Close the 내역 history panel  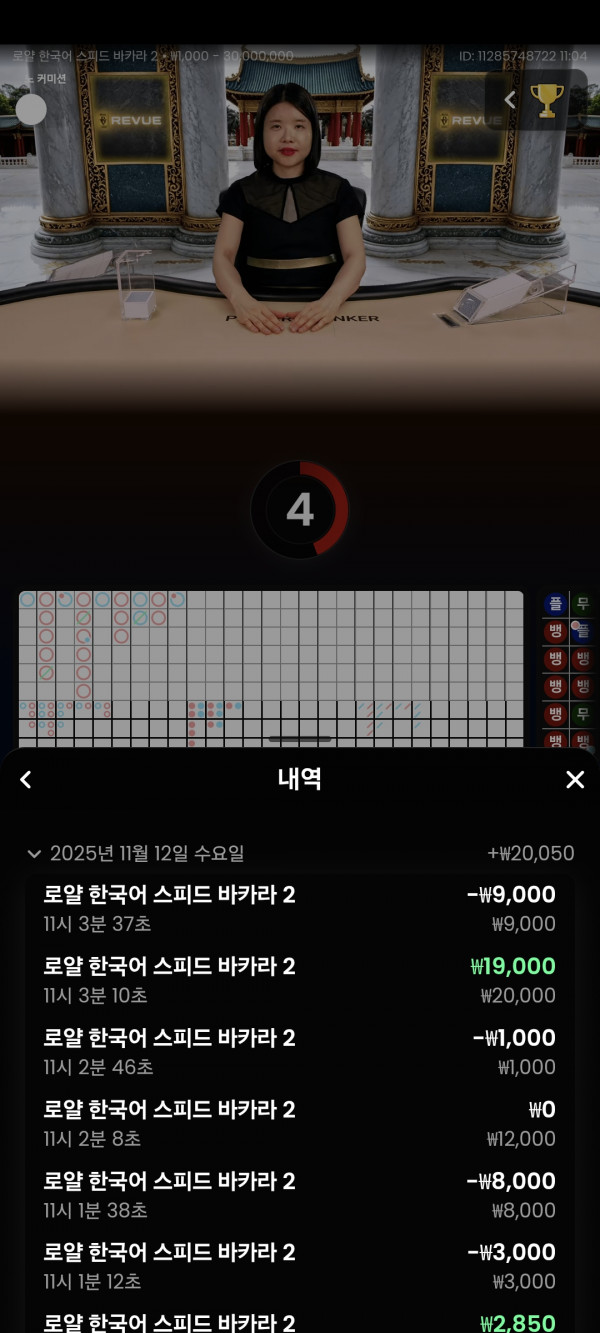[575, 780]
